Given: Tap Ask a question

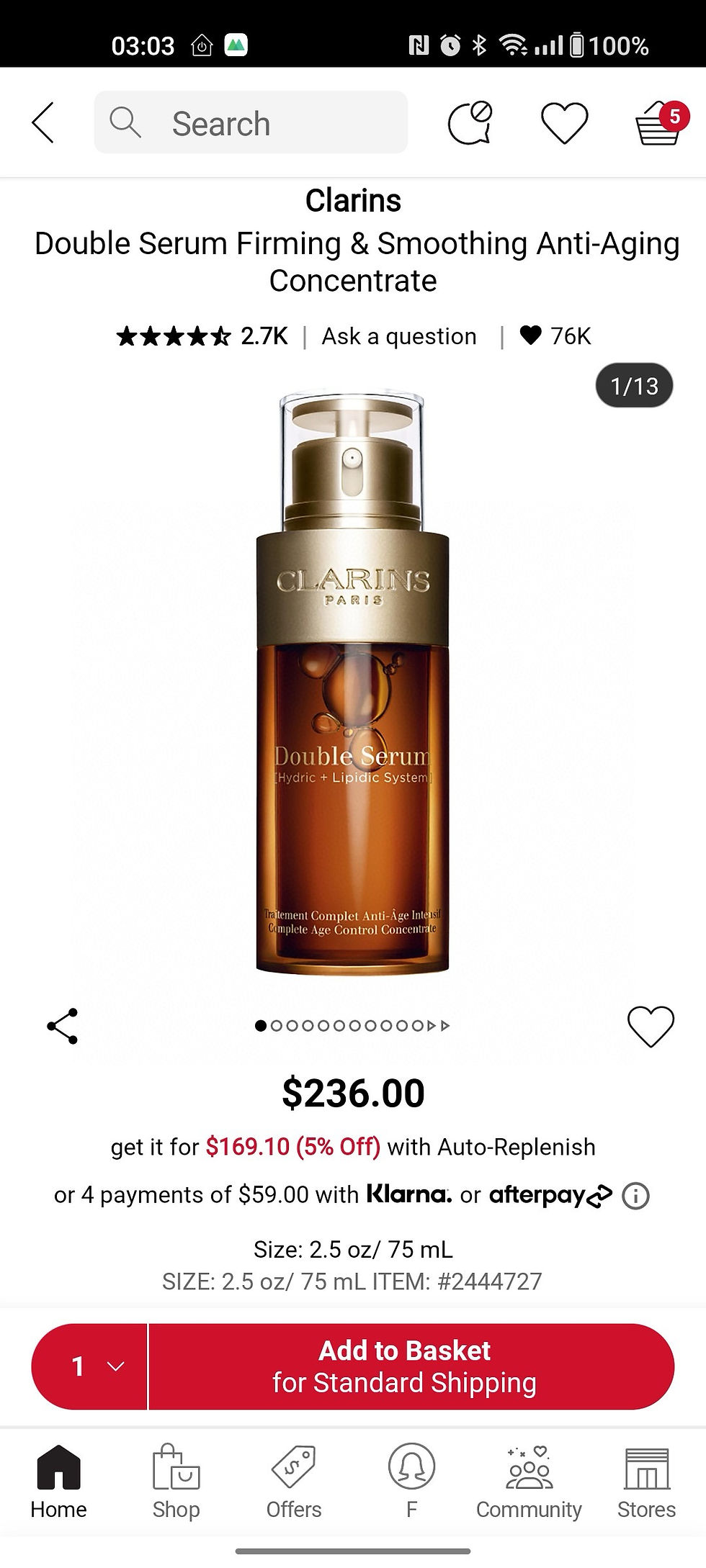Looking at the screenshot, I should tap(399, 336).
